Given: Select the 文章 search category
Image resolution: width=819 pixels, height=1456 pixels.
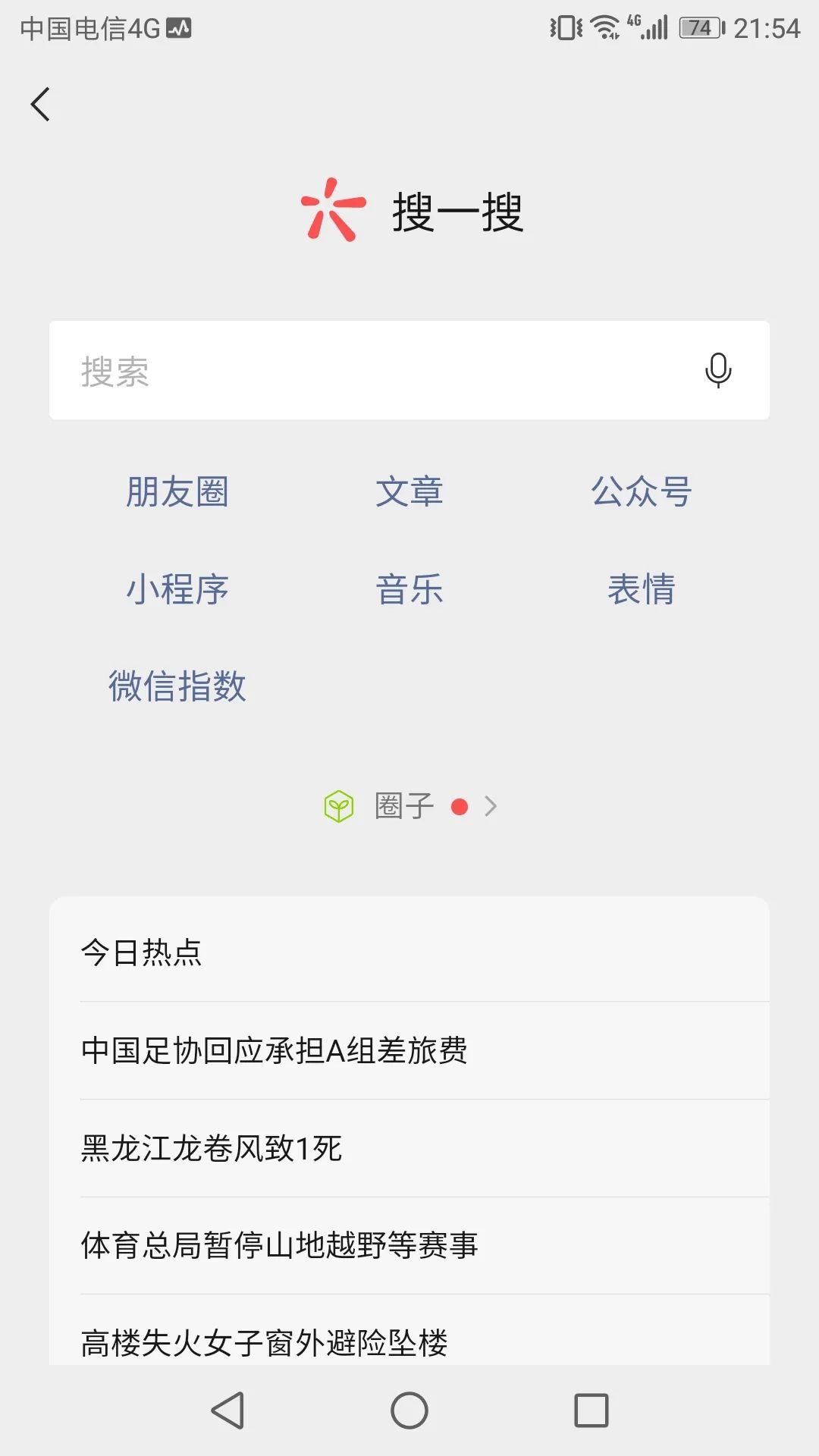Looking at the screenshot, I should [409, 491].
